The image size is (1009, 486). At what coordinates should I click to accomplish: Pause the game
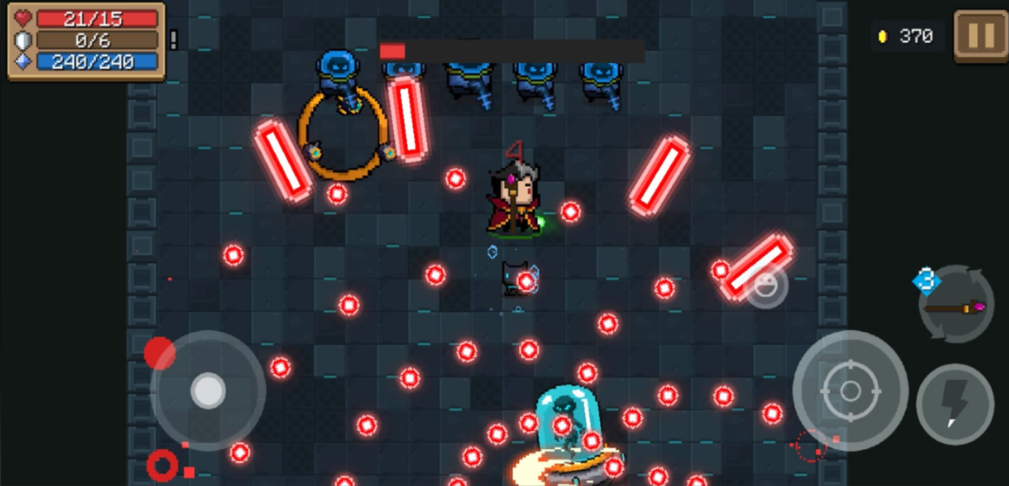click(x=980, y=36)
